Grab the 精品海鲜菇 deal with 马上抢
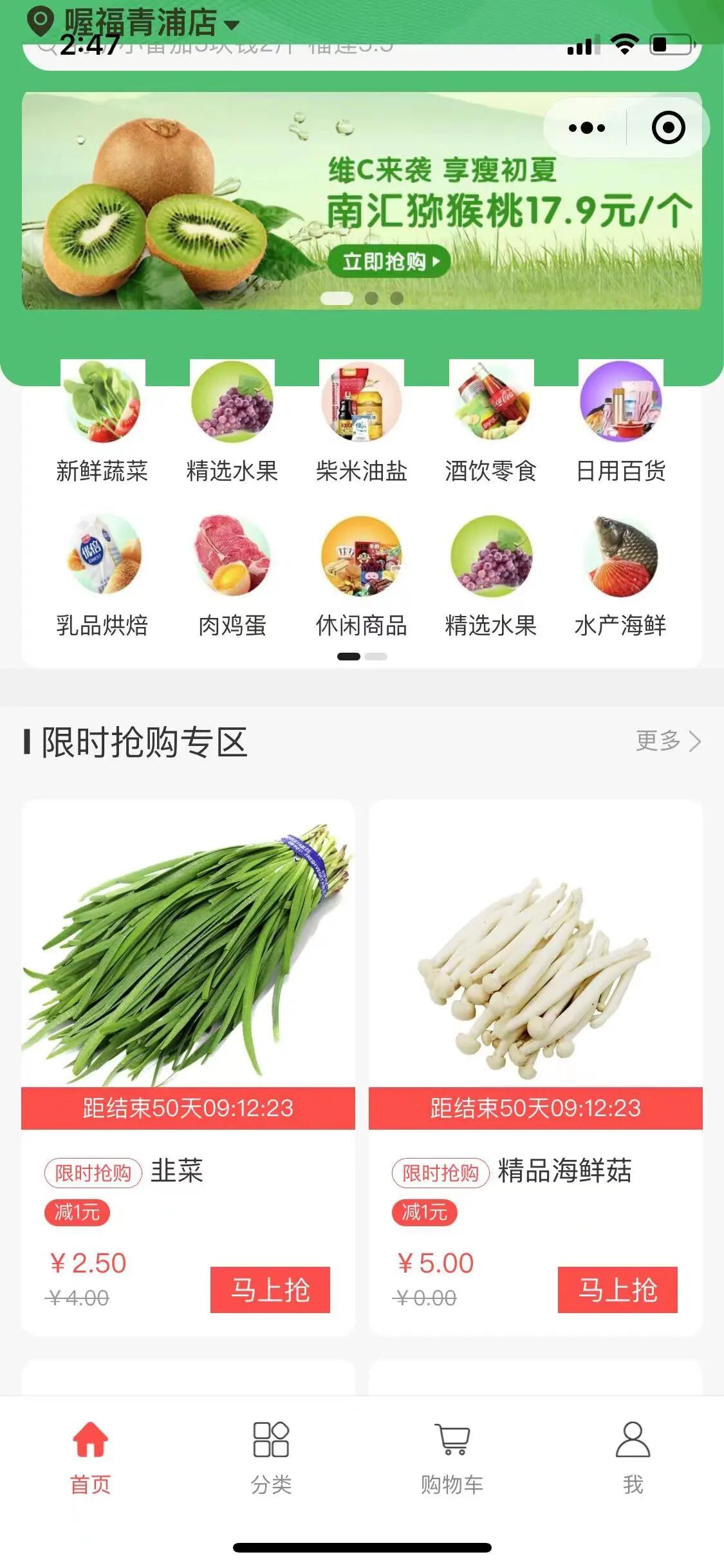The image size is (724, 1568). [617, 1289]
